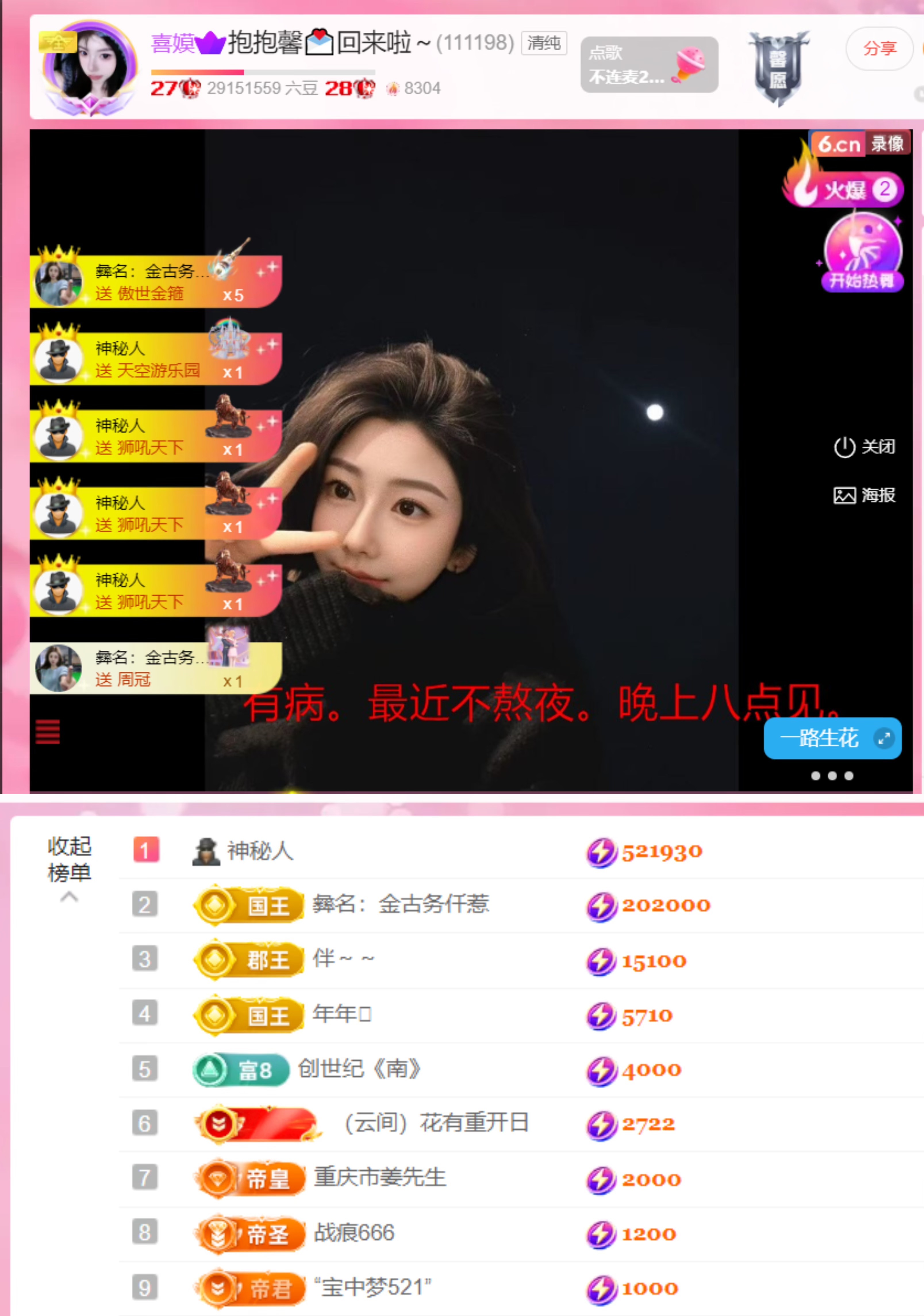Open top-ranked 神秘人 in the leaderboard
The image size is (924, 1316).
[260, 851]
